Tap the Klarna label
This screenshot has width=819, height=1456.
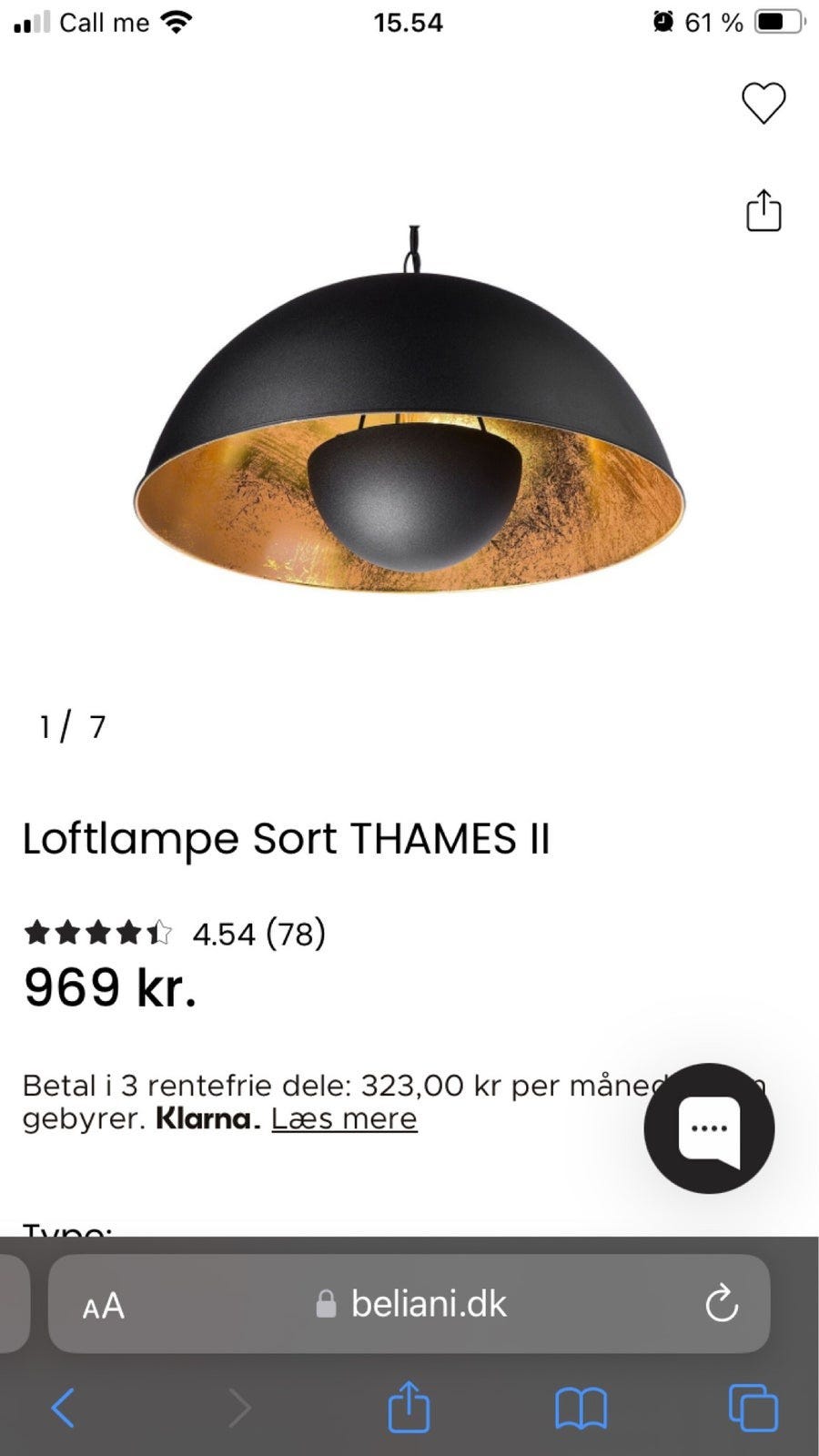pyautogui.click(x=205, y=1118)
